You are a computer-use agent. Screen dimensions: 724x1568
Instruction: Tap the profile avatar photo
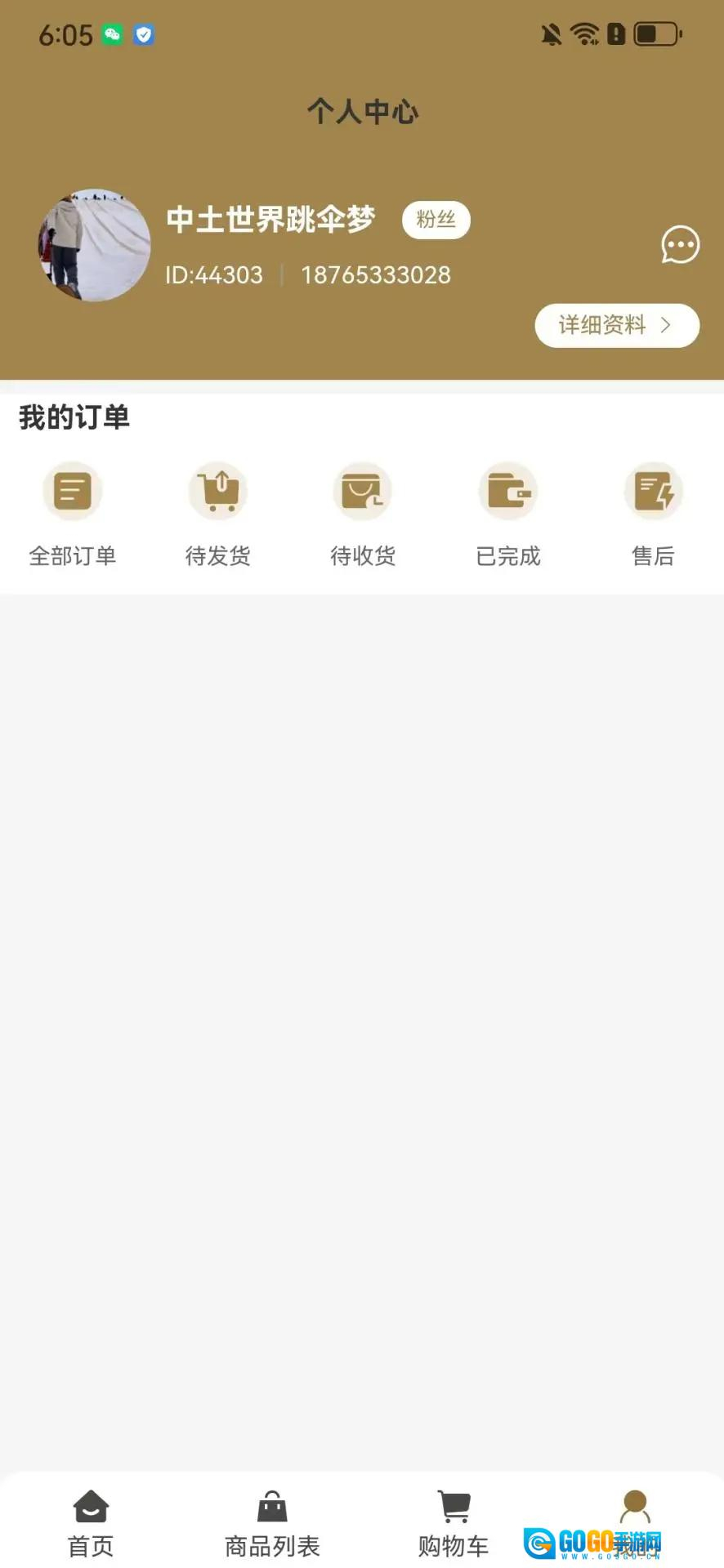[x=95, y=246]
